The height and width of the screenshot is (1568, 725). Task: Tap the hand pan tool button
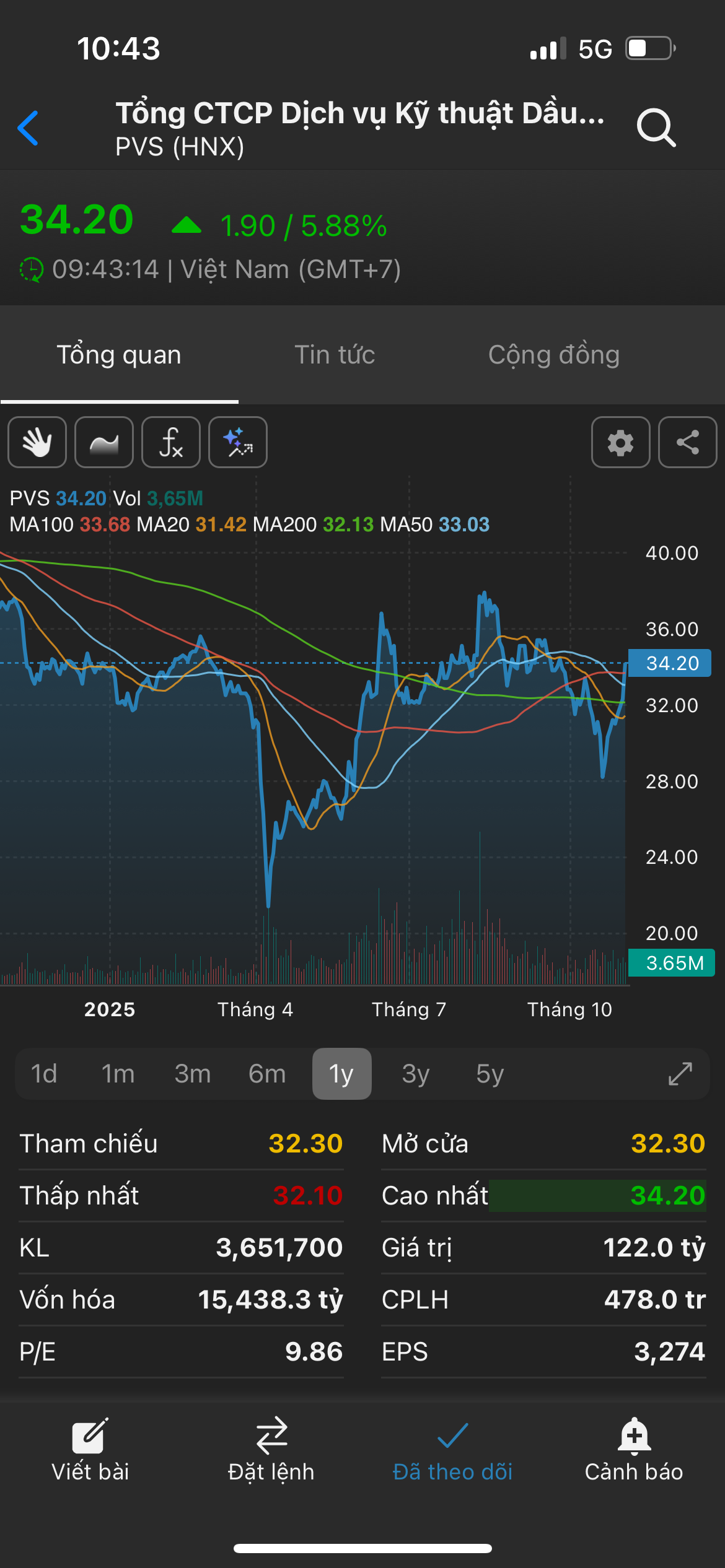37,442
